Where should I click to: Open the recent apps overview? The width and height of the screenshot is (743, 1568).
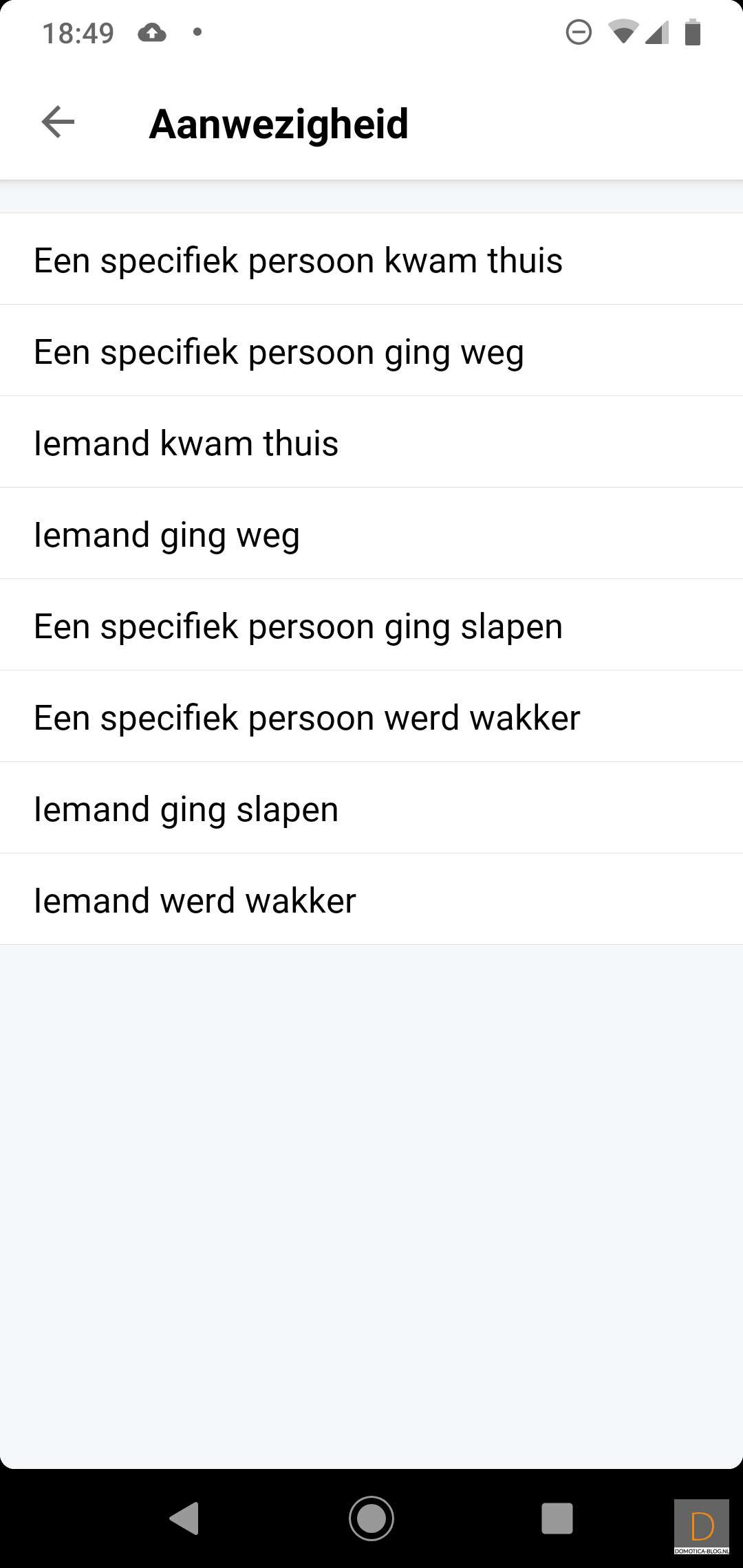pos(557,1518)
